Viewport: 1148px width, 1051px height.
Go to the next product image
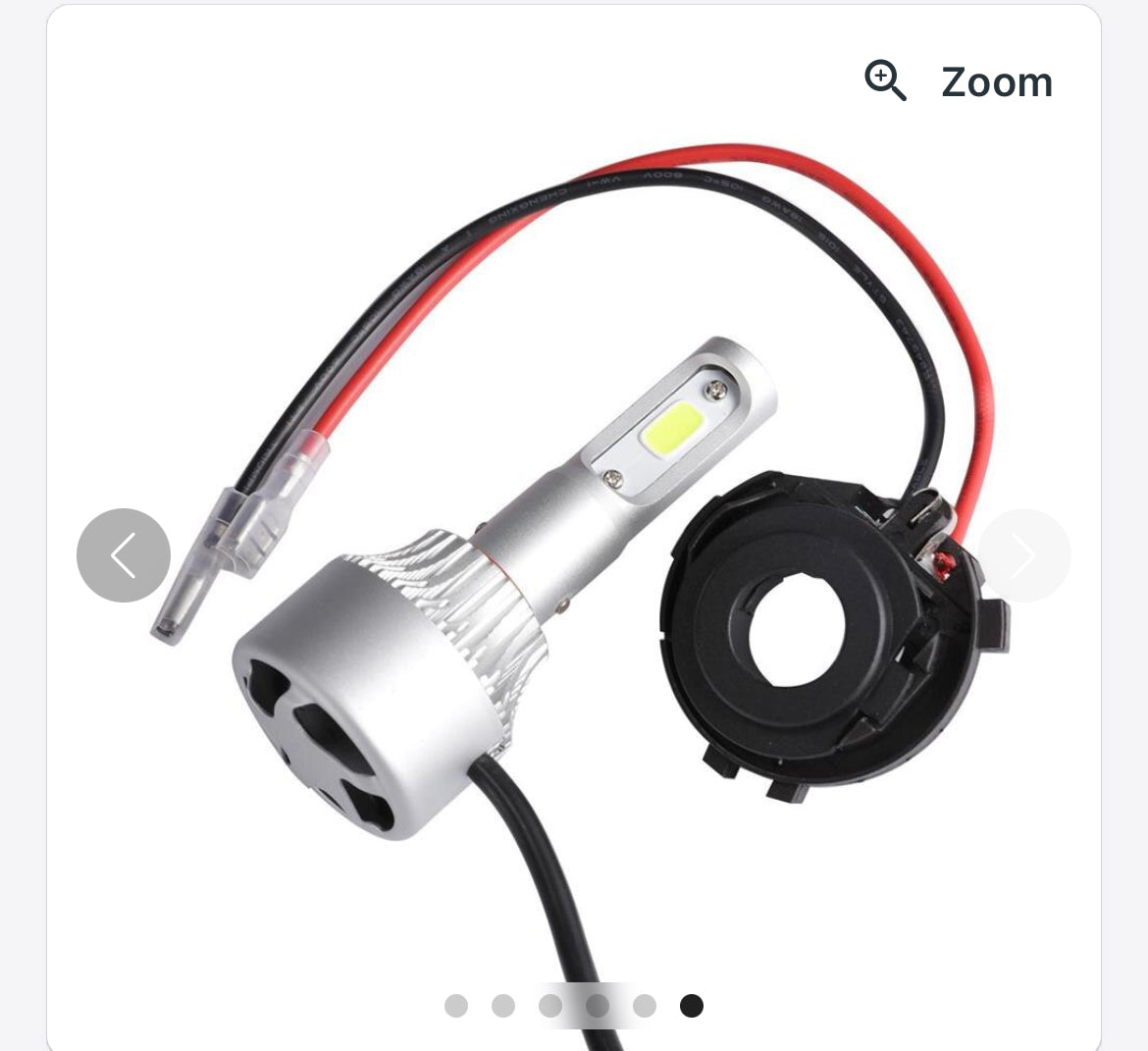point(1023,555)
